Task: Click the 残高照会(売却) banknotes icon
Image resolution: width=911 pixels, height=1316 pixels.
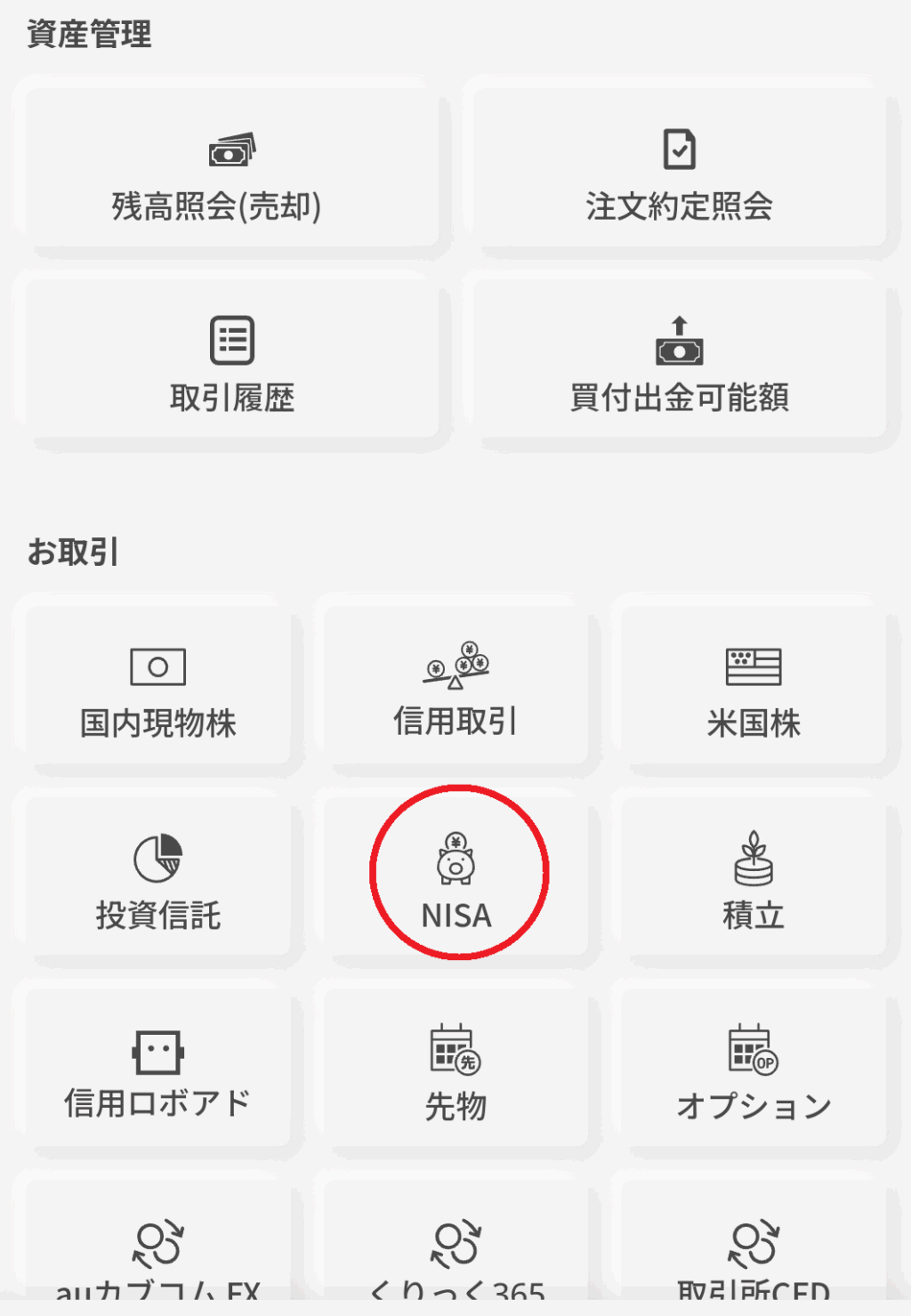Action: point(231,151)
